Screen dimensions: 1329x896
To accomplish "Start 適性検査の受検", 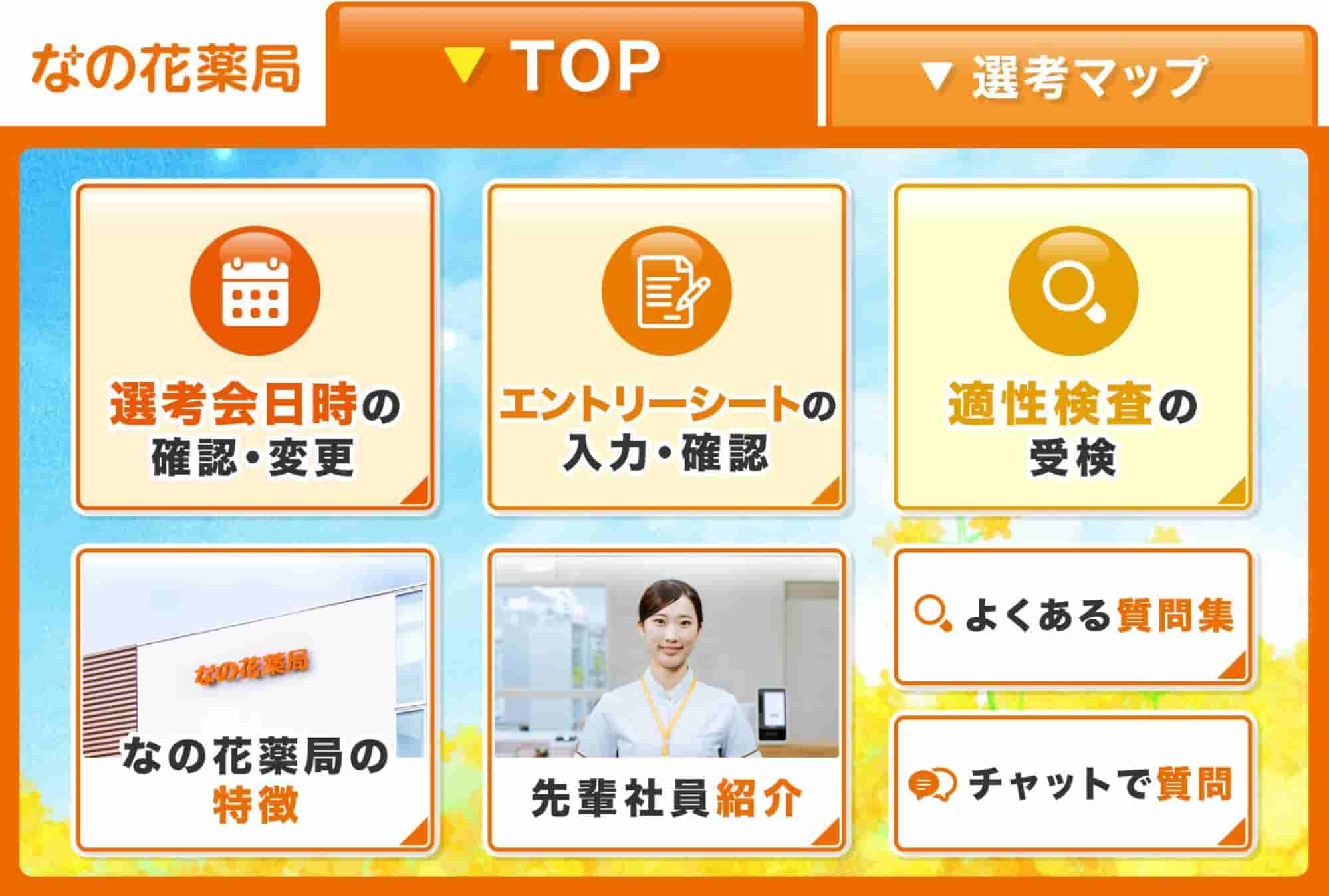I will [1072, 348].
